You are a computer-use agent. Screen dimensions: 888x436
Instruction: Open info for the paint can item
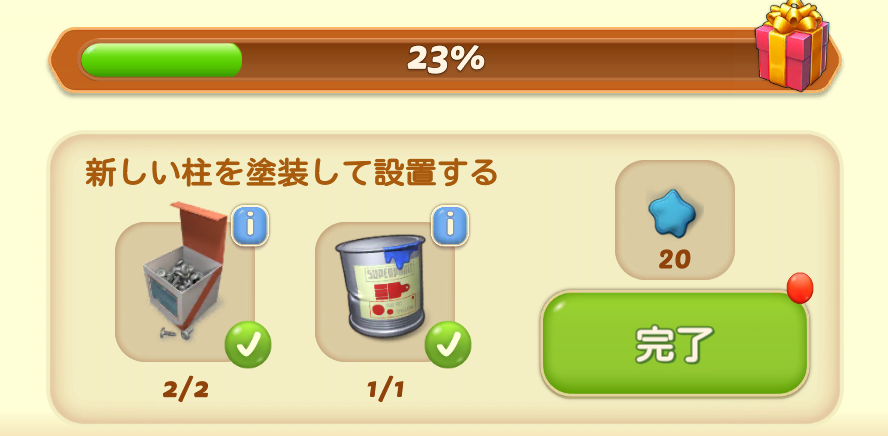[450, 226]
